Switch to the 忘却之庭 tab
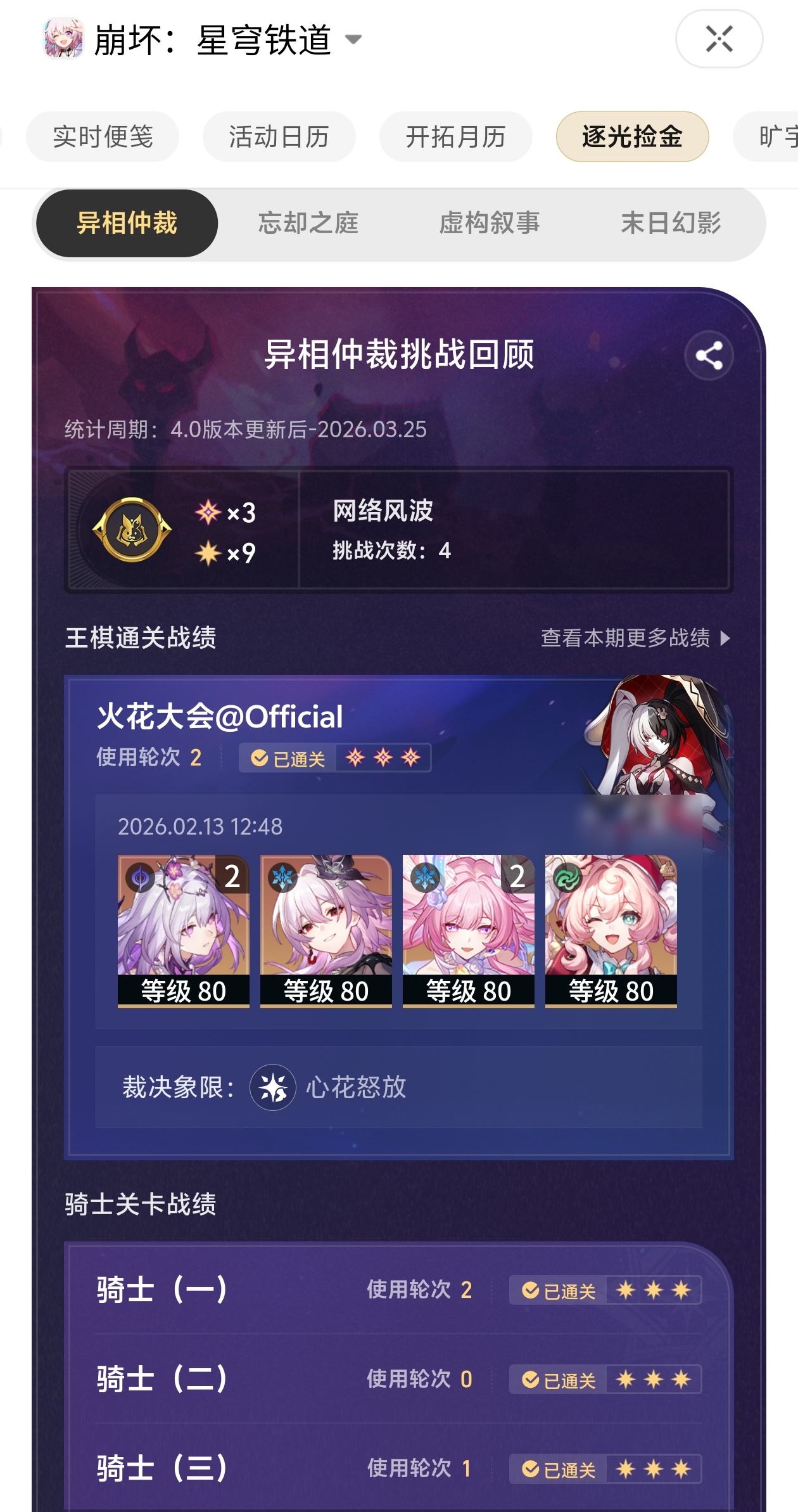 click(x=308, y=223)
